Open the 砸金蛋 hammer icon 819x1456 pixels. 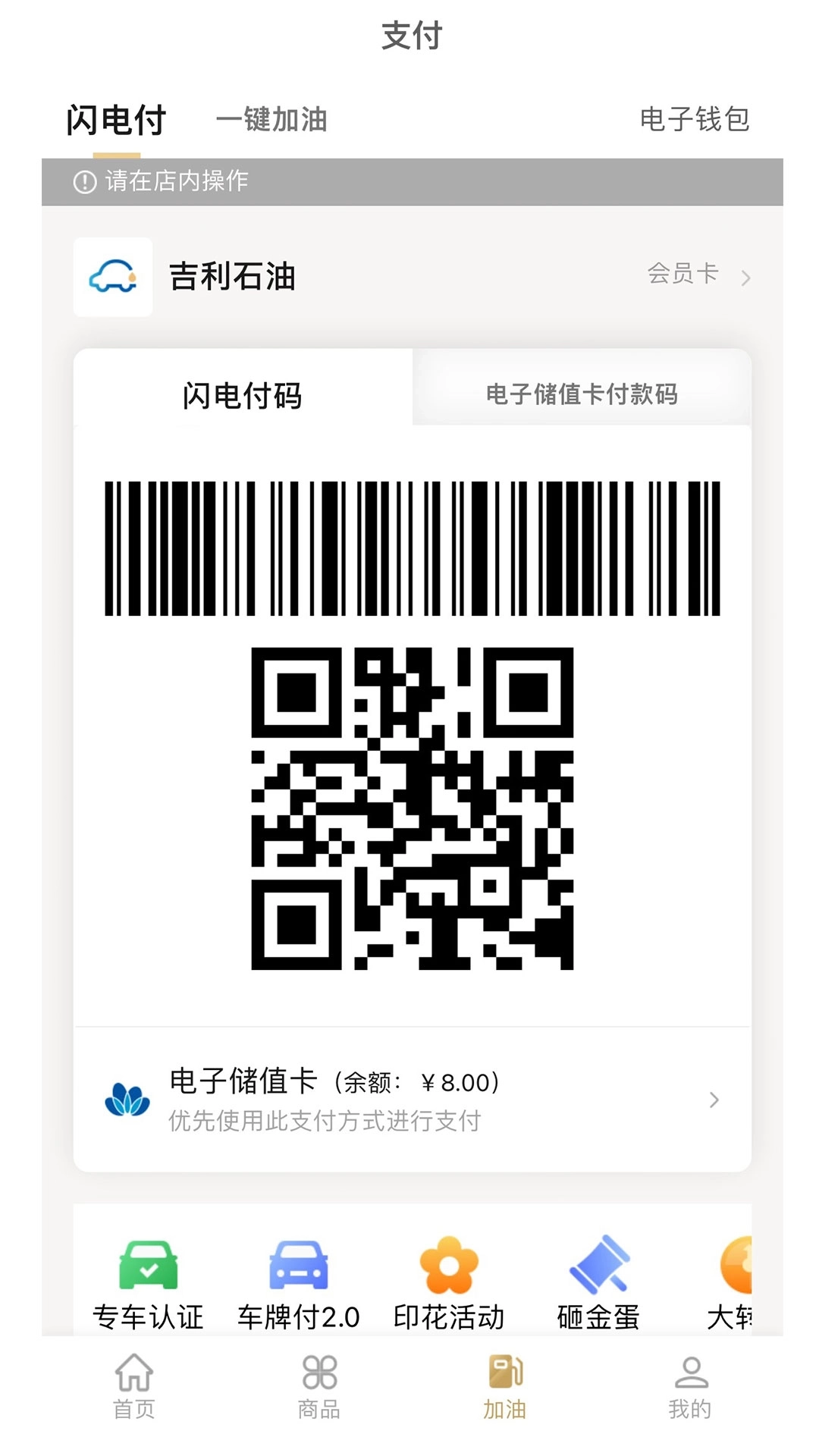coord(598,1263)
